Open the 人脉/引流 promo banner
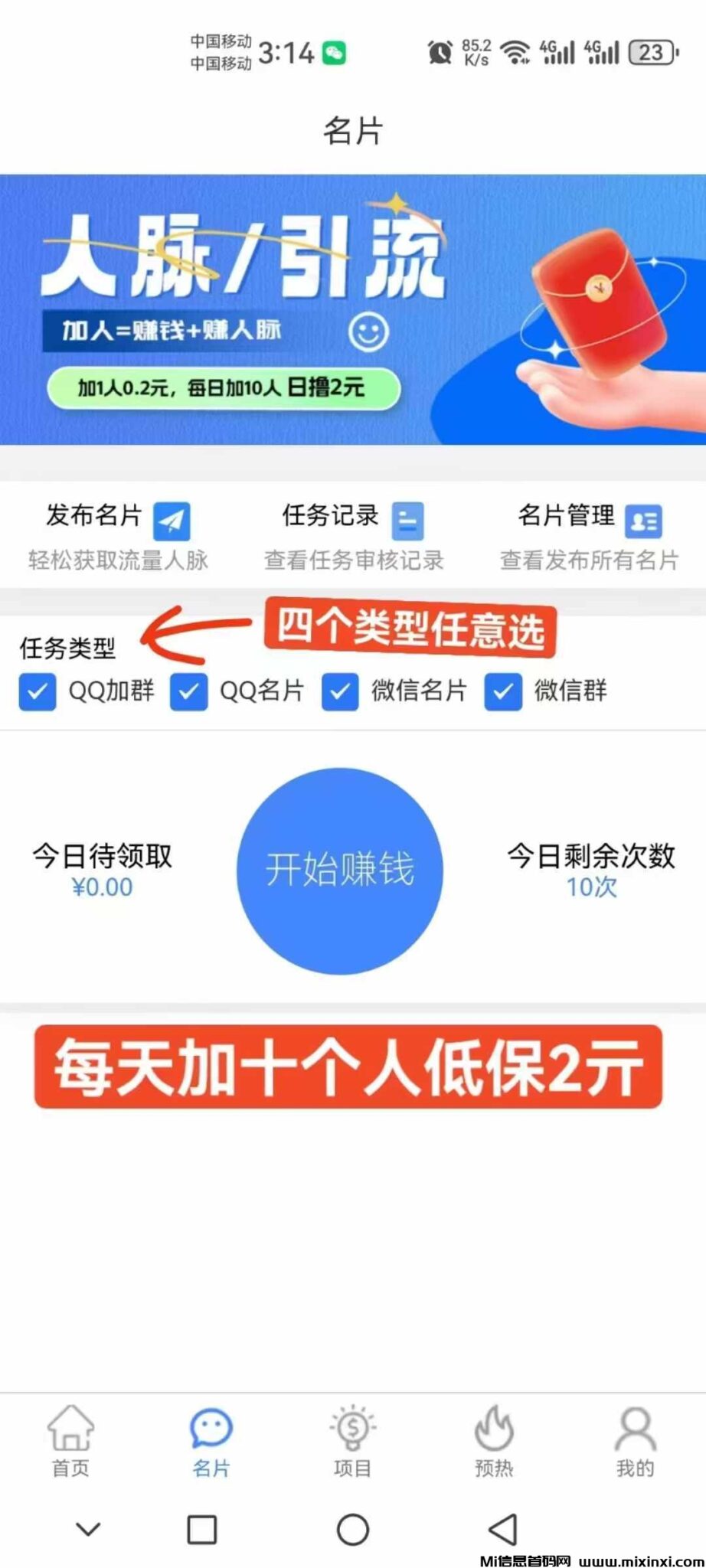This screenshot has width=706, height=1568. (x=352, y=309)
